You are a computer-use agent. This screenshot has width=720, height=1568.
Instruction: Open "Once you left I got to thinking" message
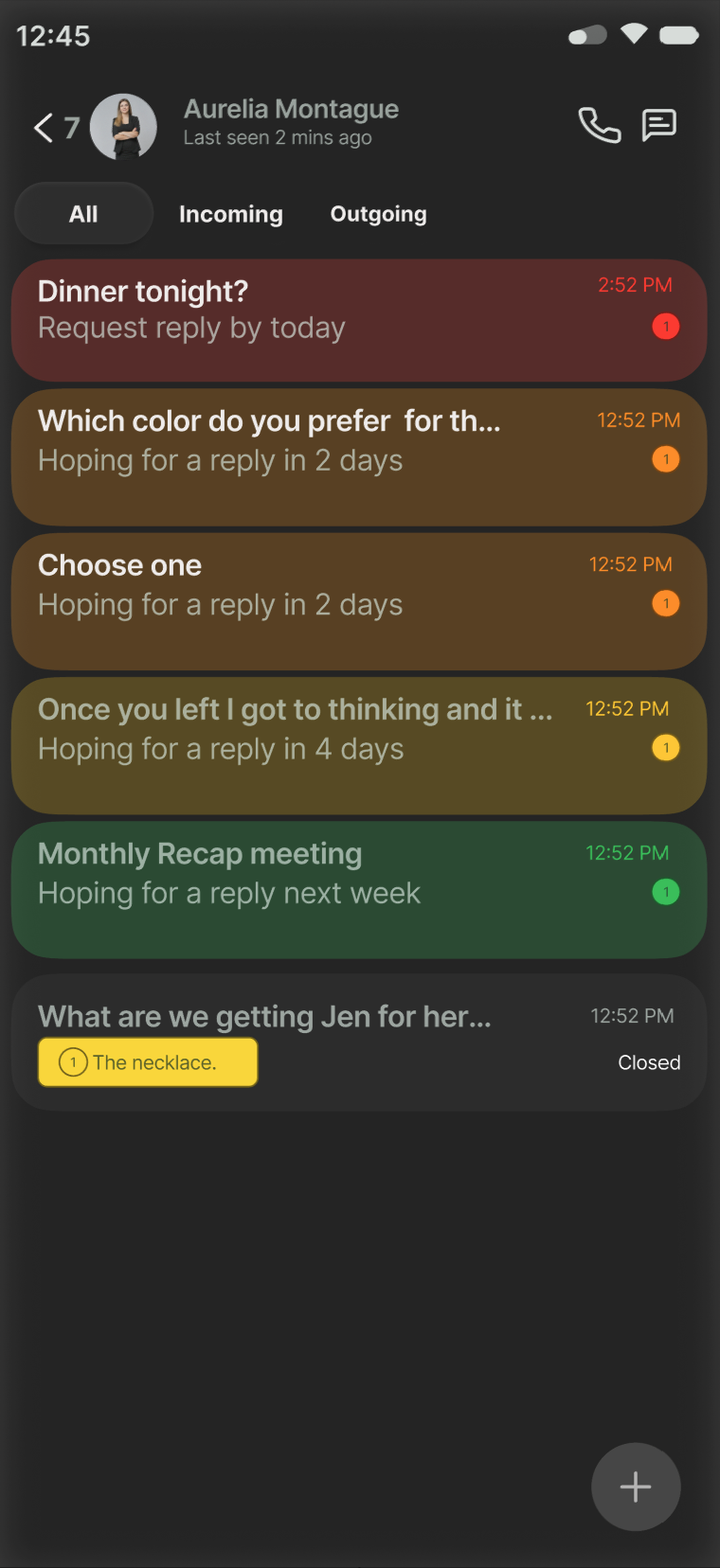(x=359, y=746)
